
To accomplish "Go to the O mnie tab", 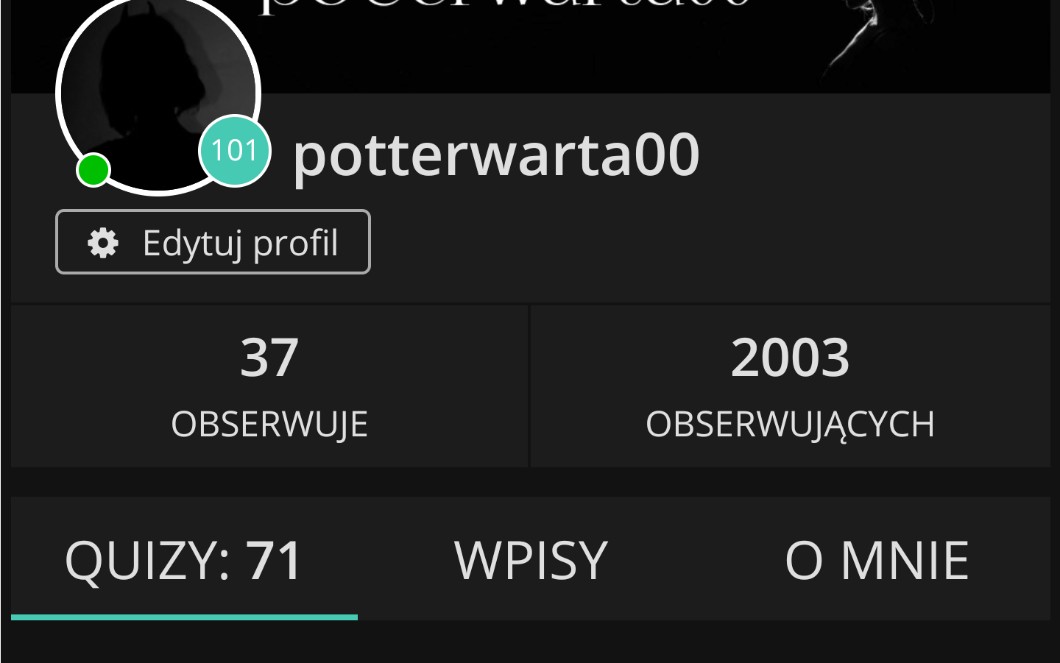I will click(x=876, y=560).
